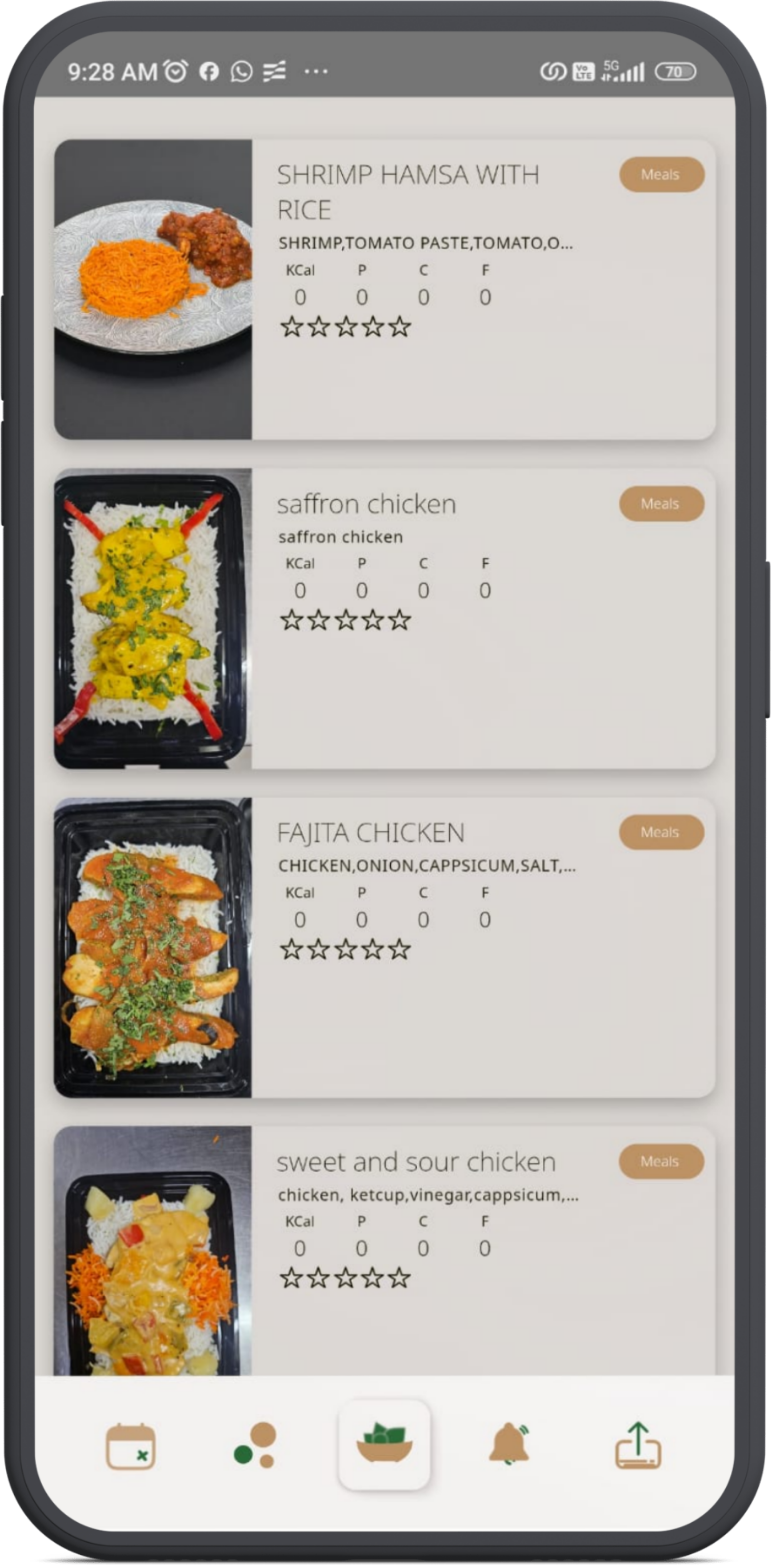Tap Meals chip on saffron chicken

click(661, 504)
